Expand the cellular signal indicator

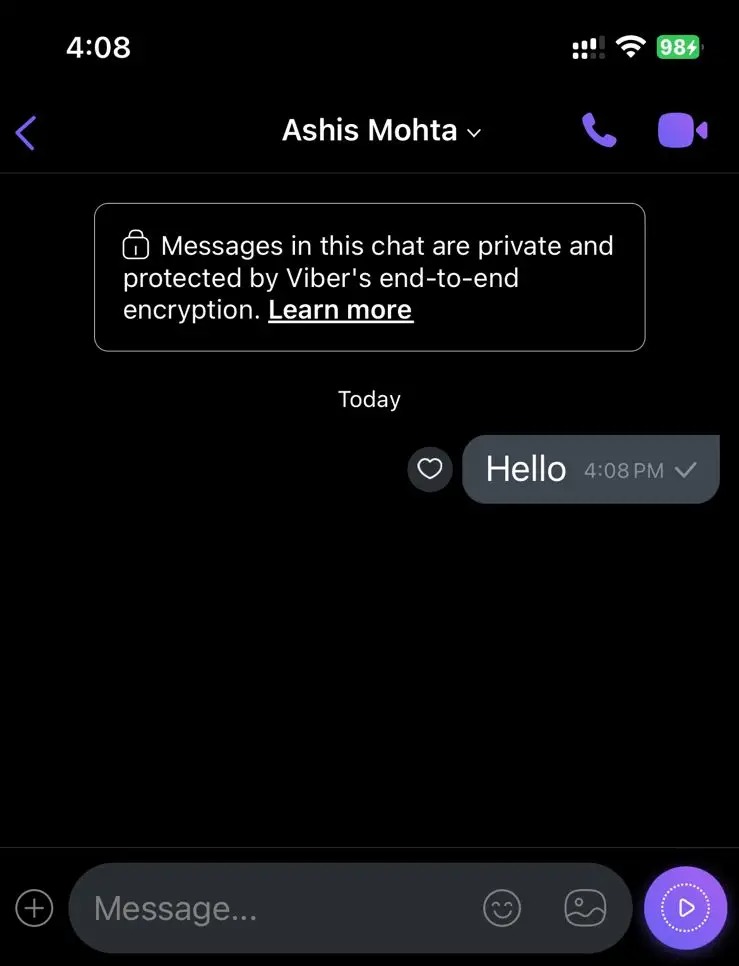(x=588, y=46)
